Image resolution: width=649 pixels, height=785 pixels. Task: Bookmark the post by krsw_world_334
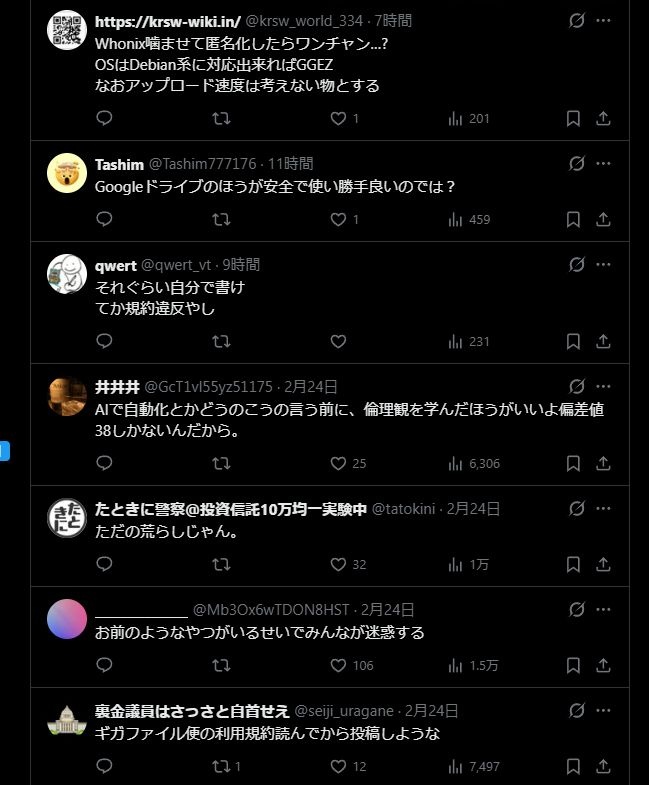point(573,118)
